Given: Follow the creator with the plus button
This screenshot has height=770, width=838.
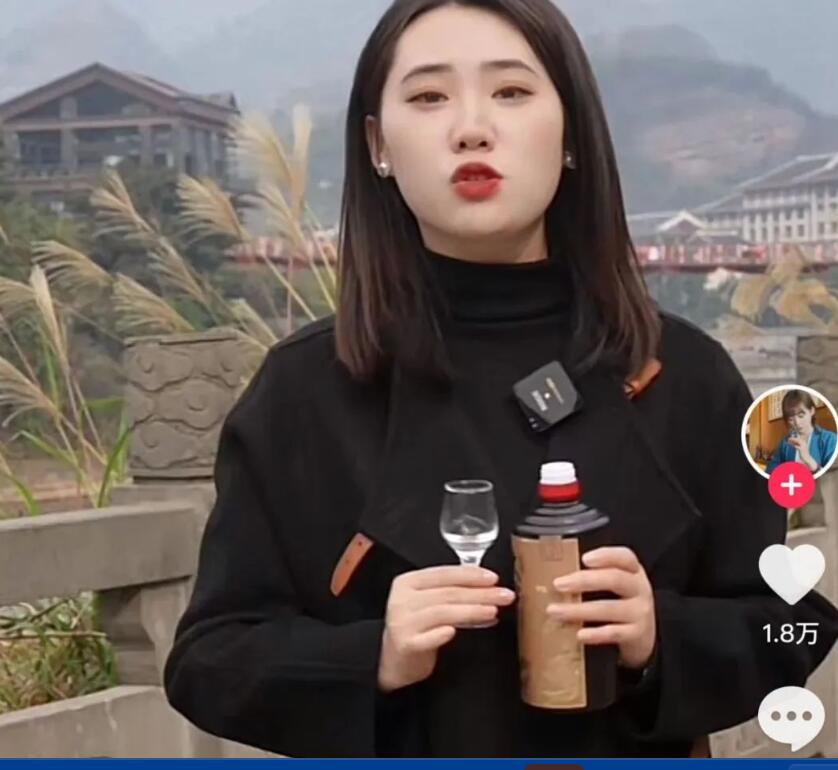Looking at the screenshot, I should tap(791, 485).
